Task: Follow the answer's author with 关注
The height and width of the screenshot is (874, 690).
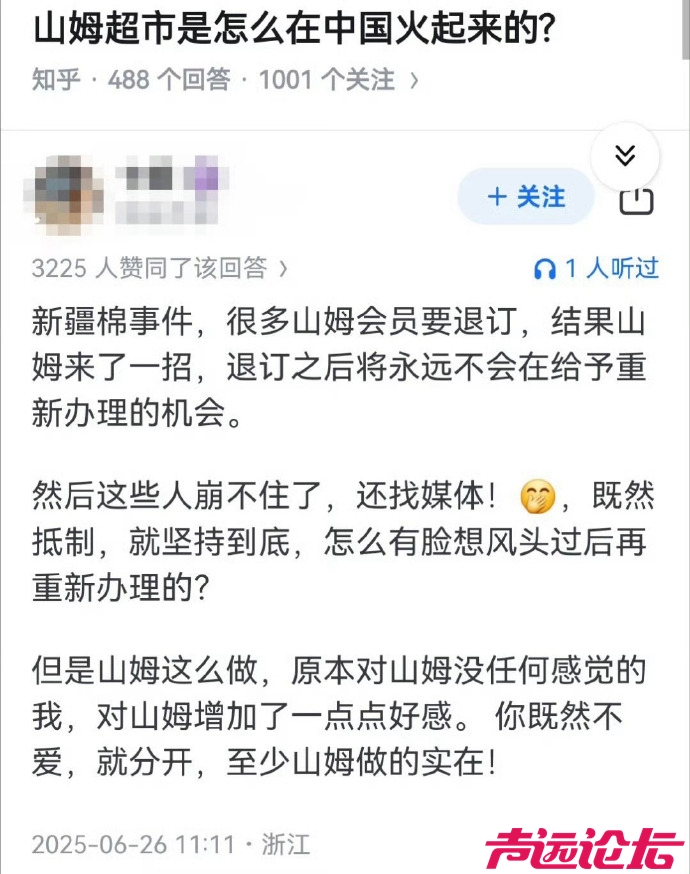Action: pyautogui.click(x=526, y=196)
